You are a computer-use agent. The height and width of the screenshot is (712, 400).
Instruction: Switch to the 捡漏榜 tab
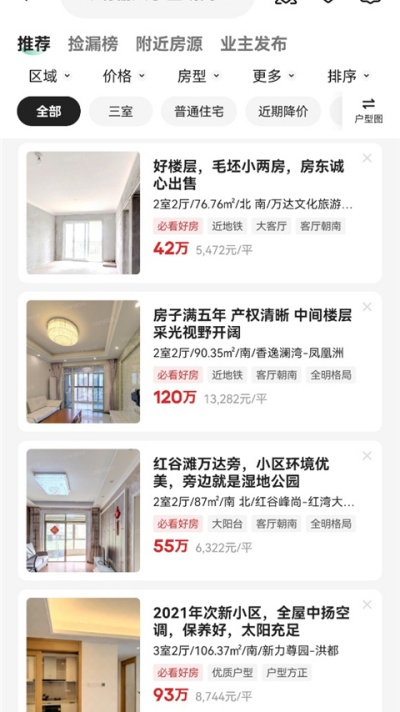coord(93,44)
